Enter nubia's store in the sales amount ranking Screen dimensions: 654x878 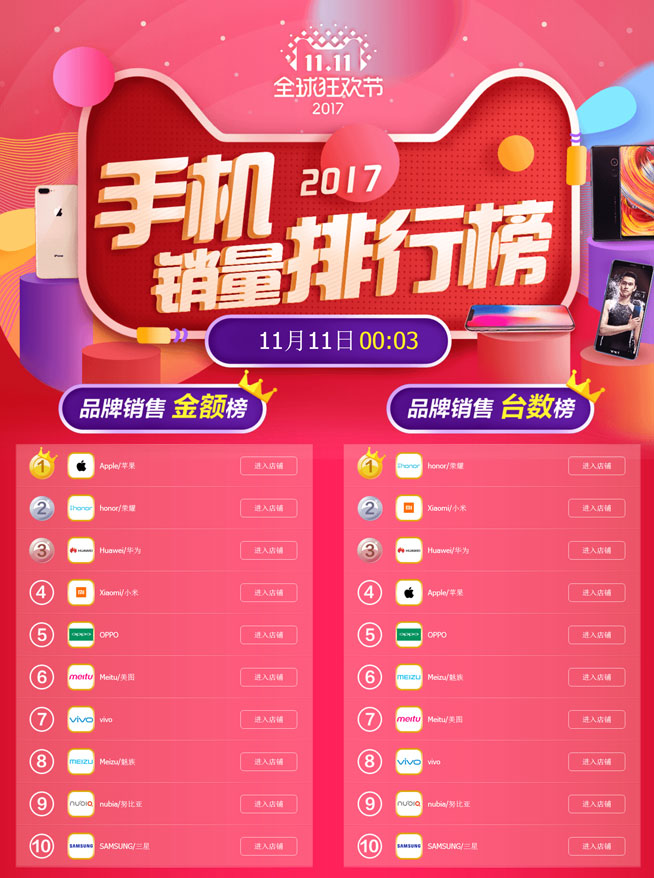268,804
